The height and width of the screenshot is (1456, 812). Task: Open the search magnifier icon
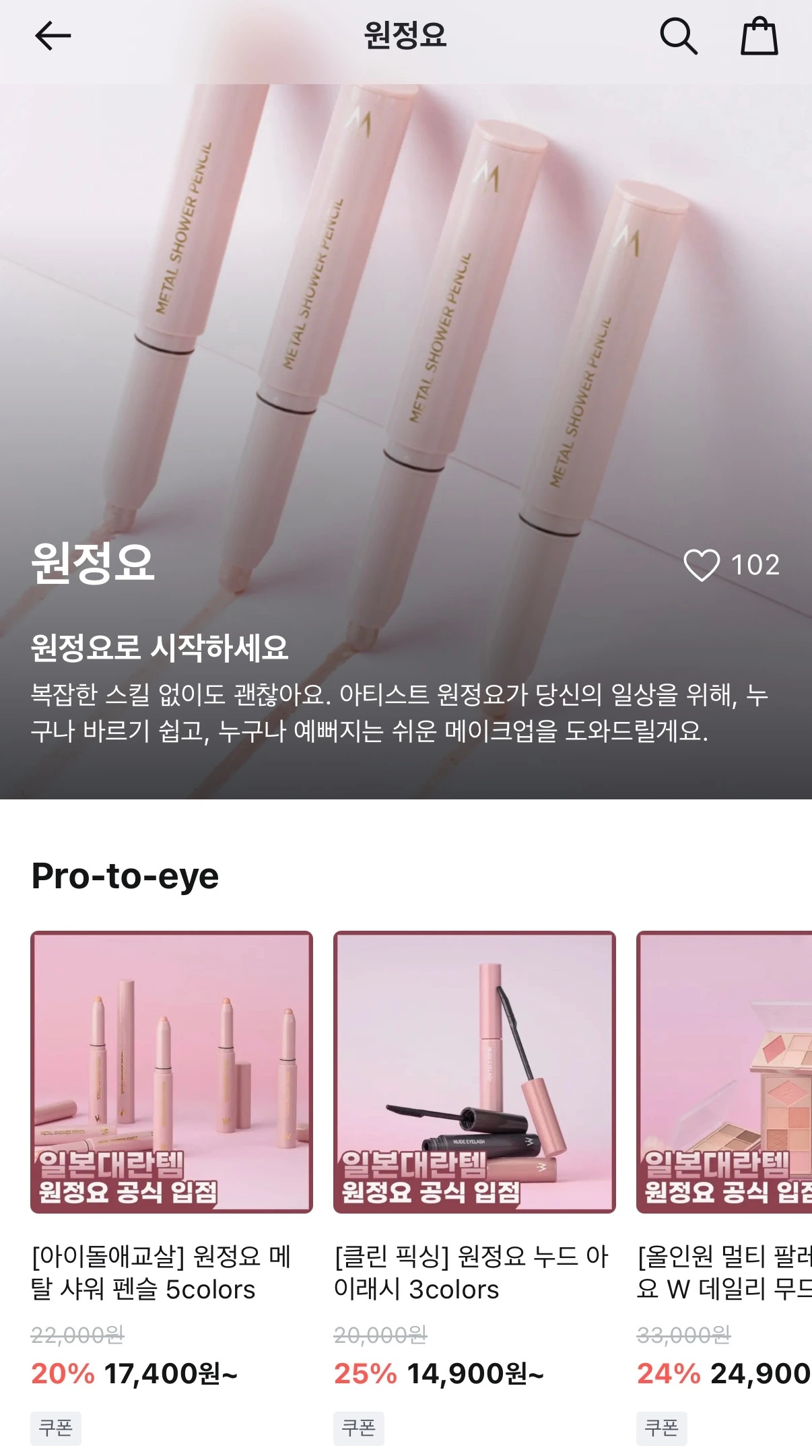(x=678, y=36)
